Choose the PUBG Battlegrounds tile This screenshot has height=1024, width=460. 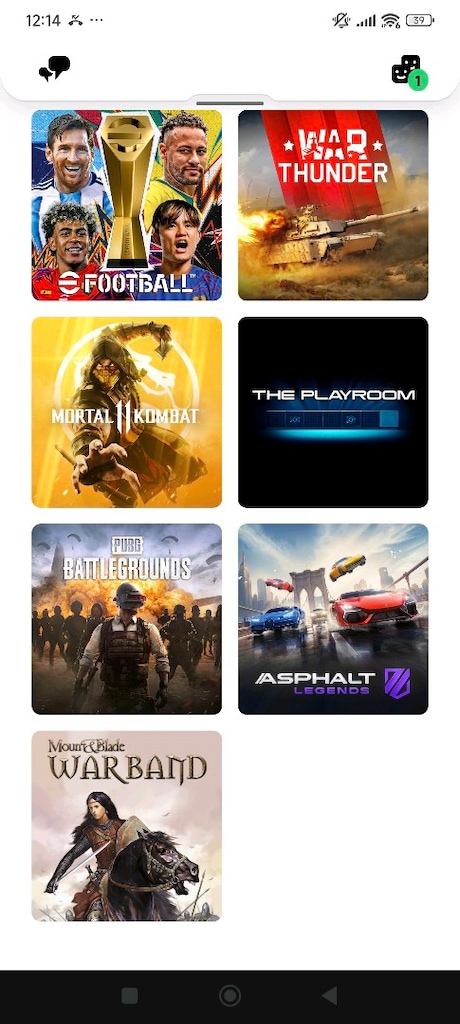[127, 619]
